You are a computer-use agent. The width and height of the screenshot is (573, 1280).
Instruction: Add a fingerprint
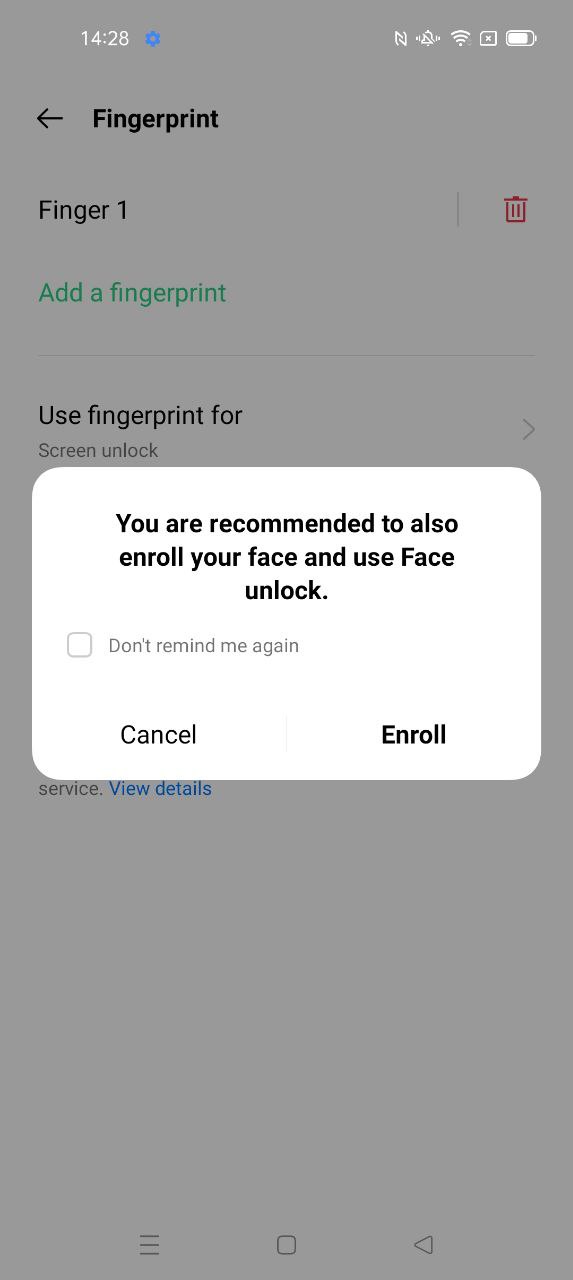tap(132, 293)
